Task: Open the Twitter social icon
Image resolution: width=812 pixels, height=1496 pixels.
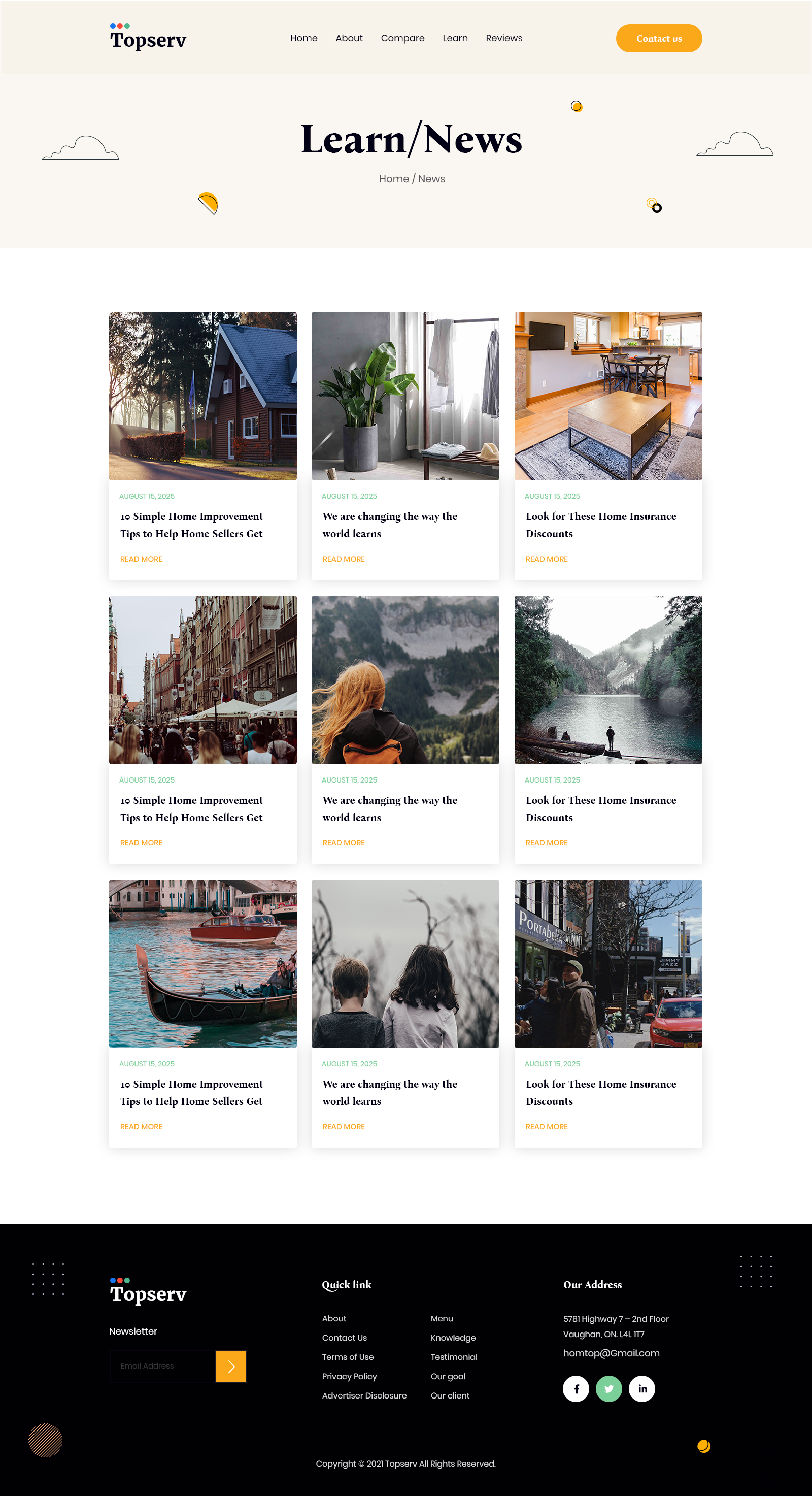Action: [x=608, y=1388]
